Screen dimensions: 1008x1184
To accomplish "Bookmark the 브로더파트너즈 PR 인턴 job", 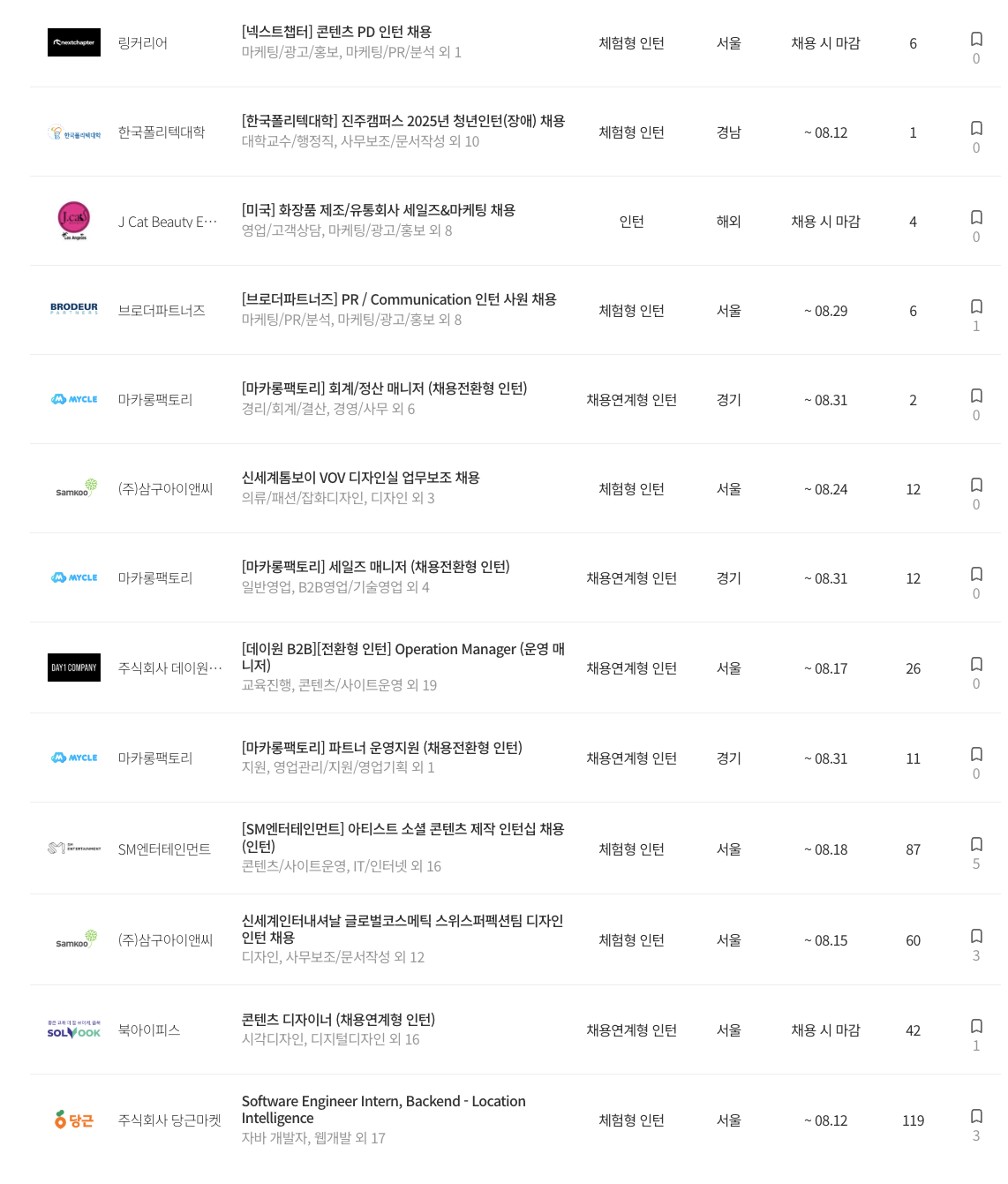I will (x=976, y=306).
